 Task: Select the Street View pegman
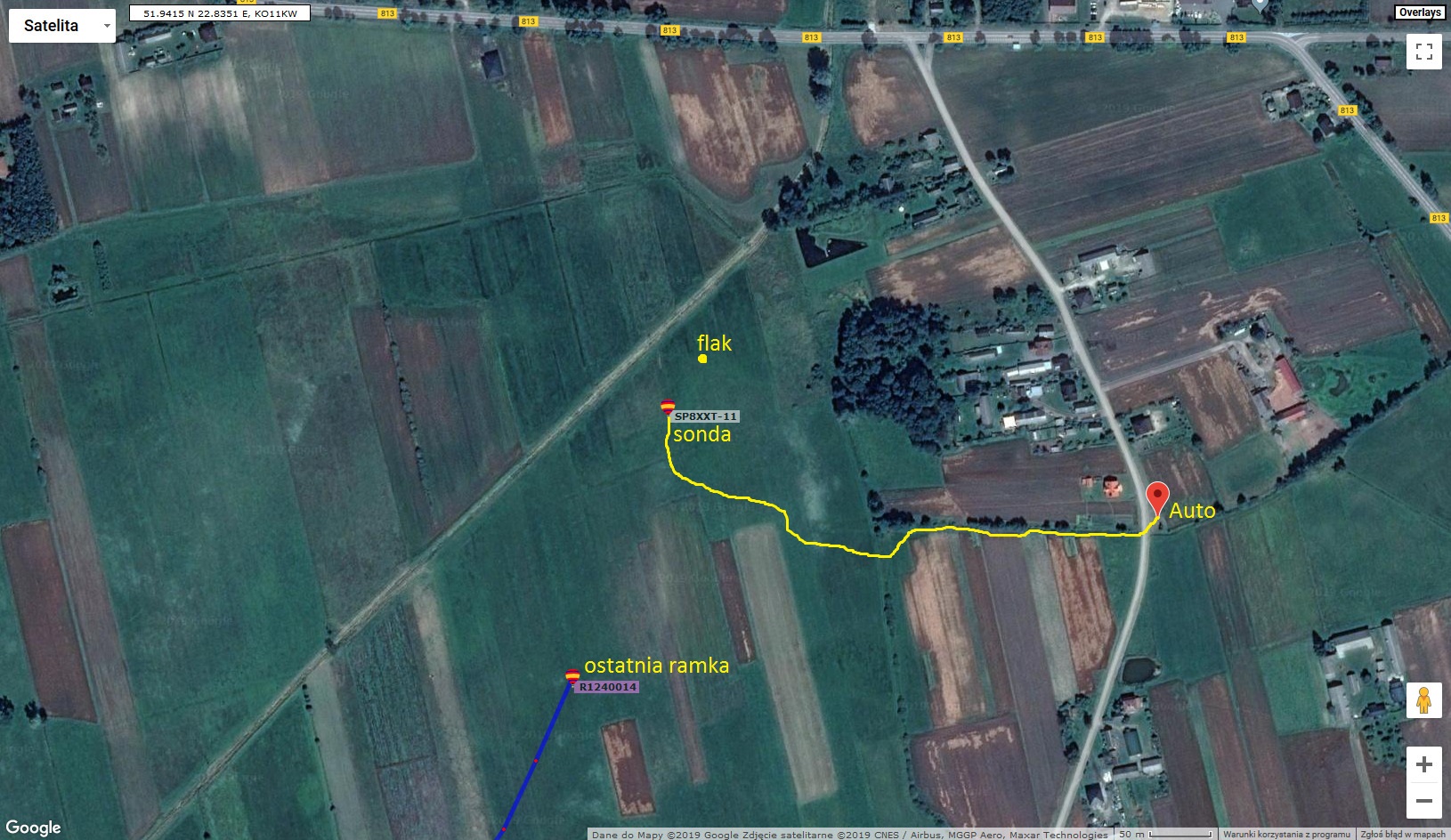pyautogui.click(x=1423, y=700)
